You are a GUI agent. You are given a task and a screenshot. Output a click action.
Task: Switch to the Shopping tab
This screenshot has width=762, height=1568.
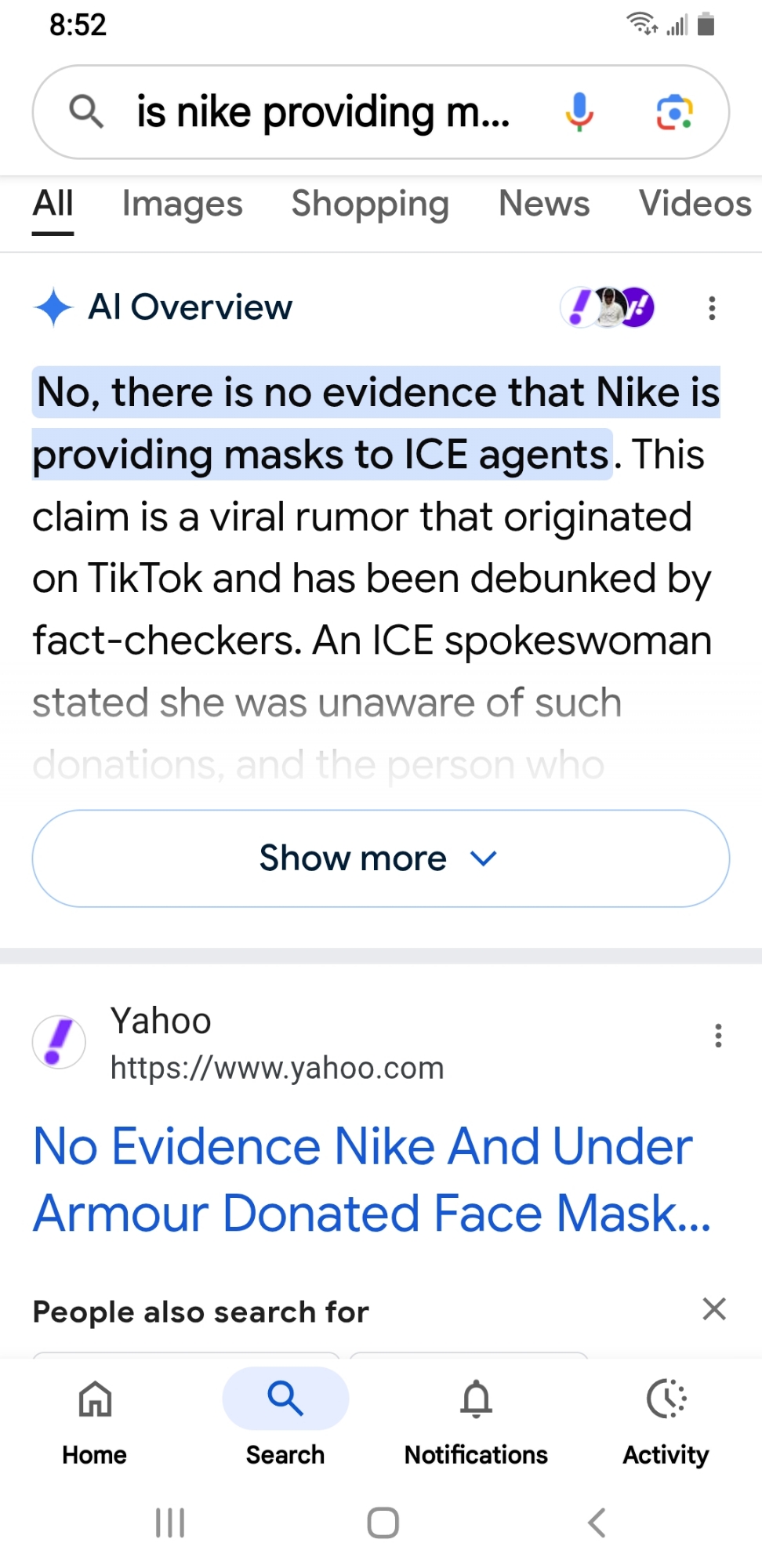[x=370, y=204]
